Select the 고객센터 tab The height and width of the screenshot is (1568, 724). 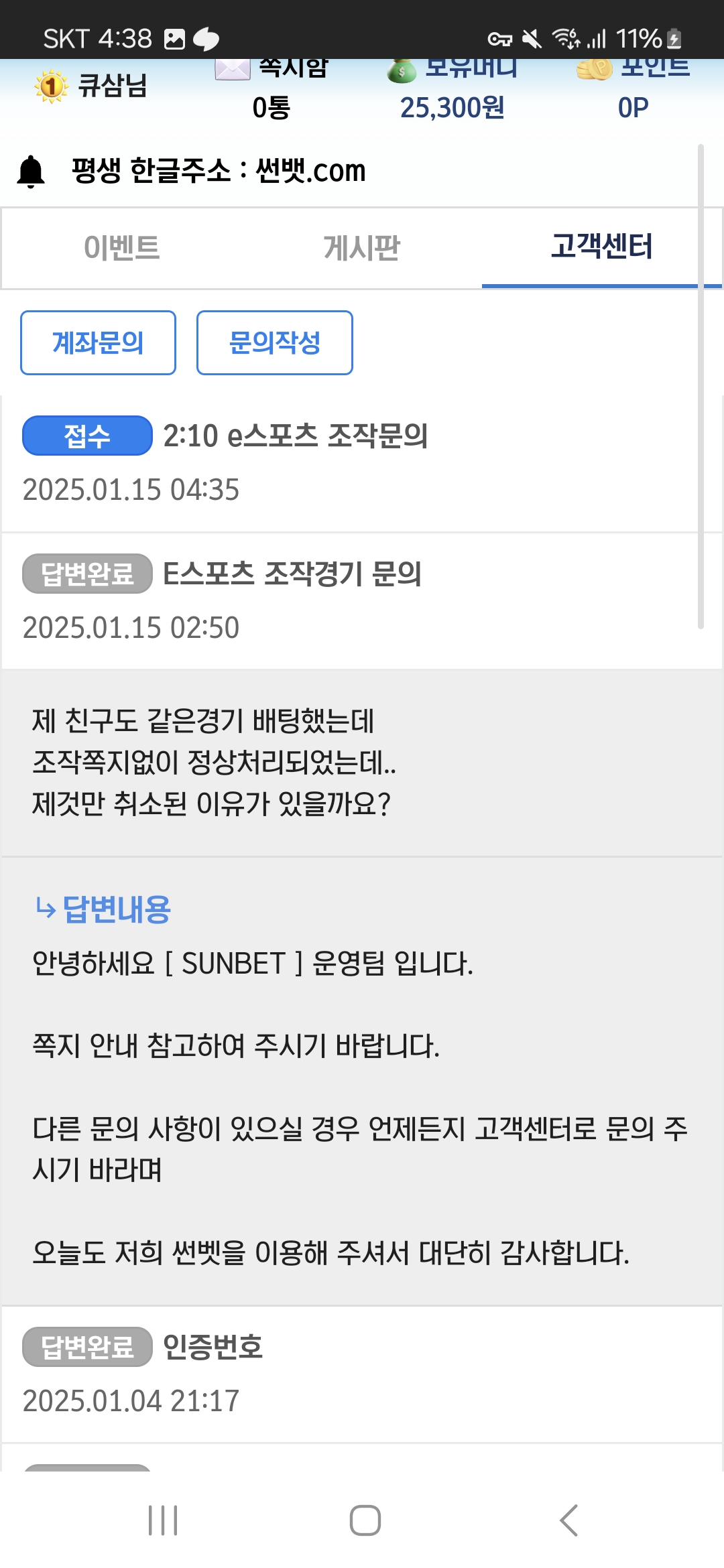click(601, 247)
